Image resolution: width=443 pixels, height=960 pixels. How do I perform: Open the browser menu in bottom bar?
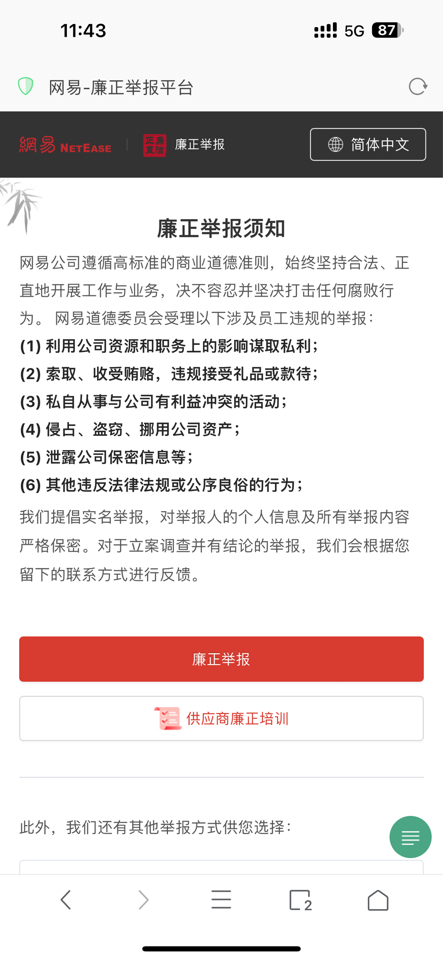point(221,900)
